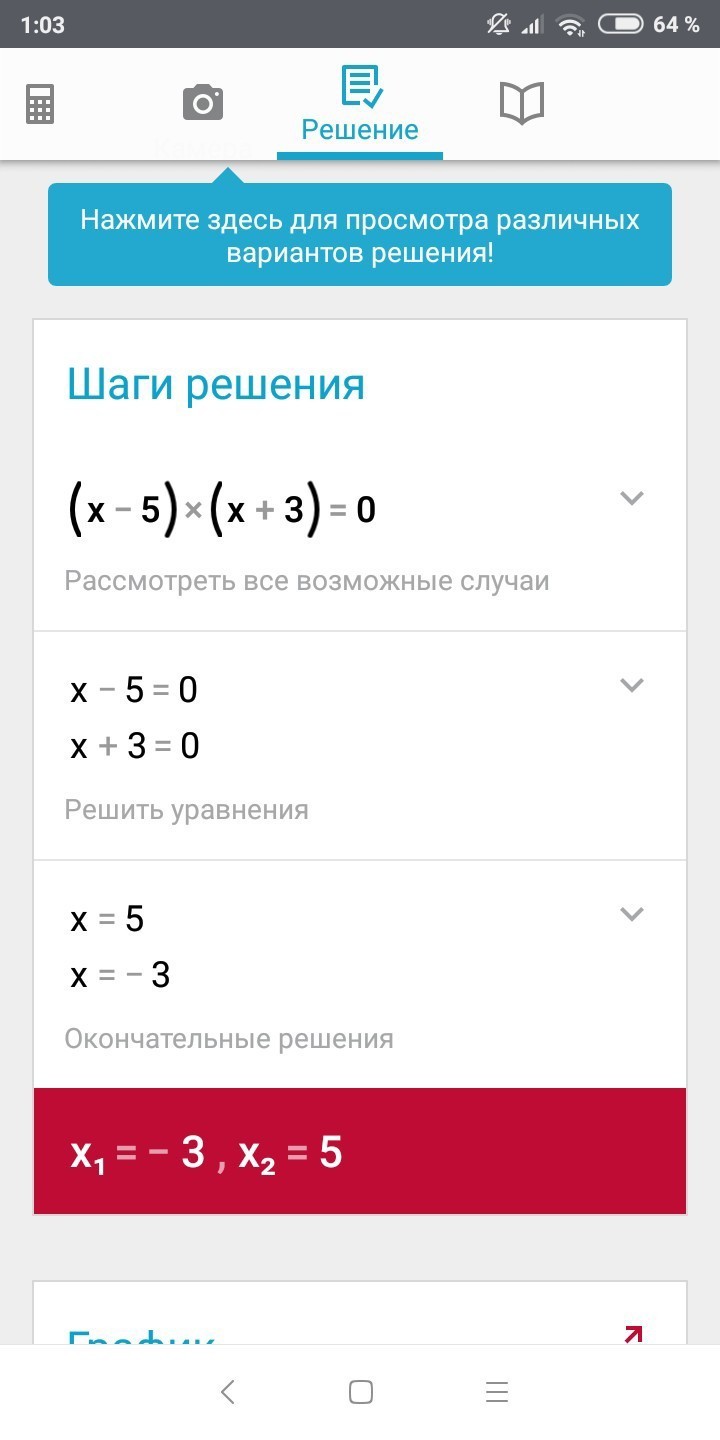This screenshot has height=1440, width=720.
Task: Tap the blue hint about solution variants
Action: [x=360, y=235]
